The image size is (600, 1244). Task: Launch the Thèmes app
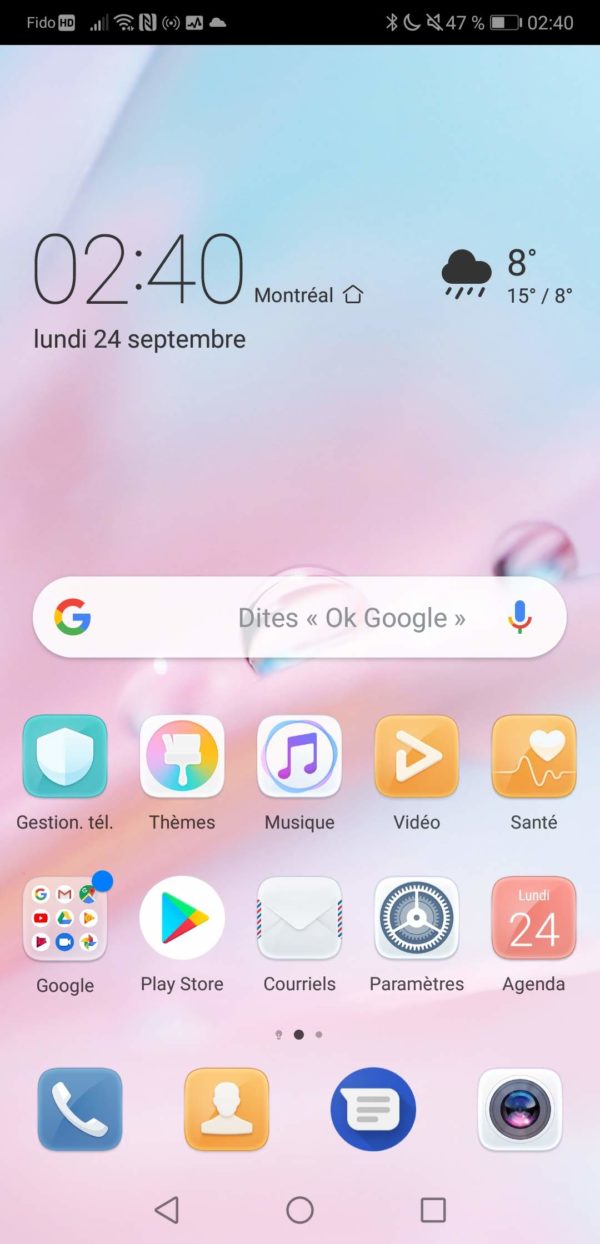(x=182, y=756)
